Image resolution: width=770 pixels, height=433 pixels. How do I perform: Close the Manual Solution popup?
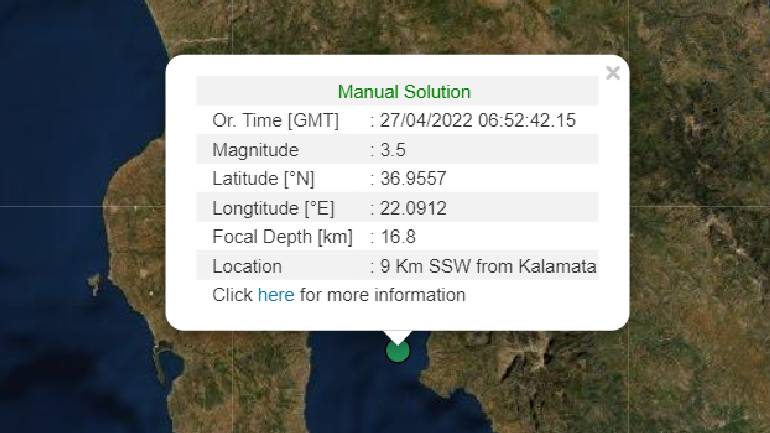[613, 73]
